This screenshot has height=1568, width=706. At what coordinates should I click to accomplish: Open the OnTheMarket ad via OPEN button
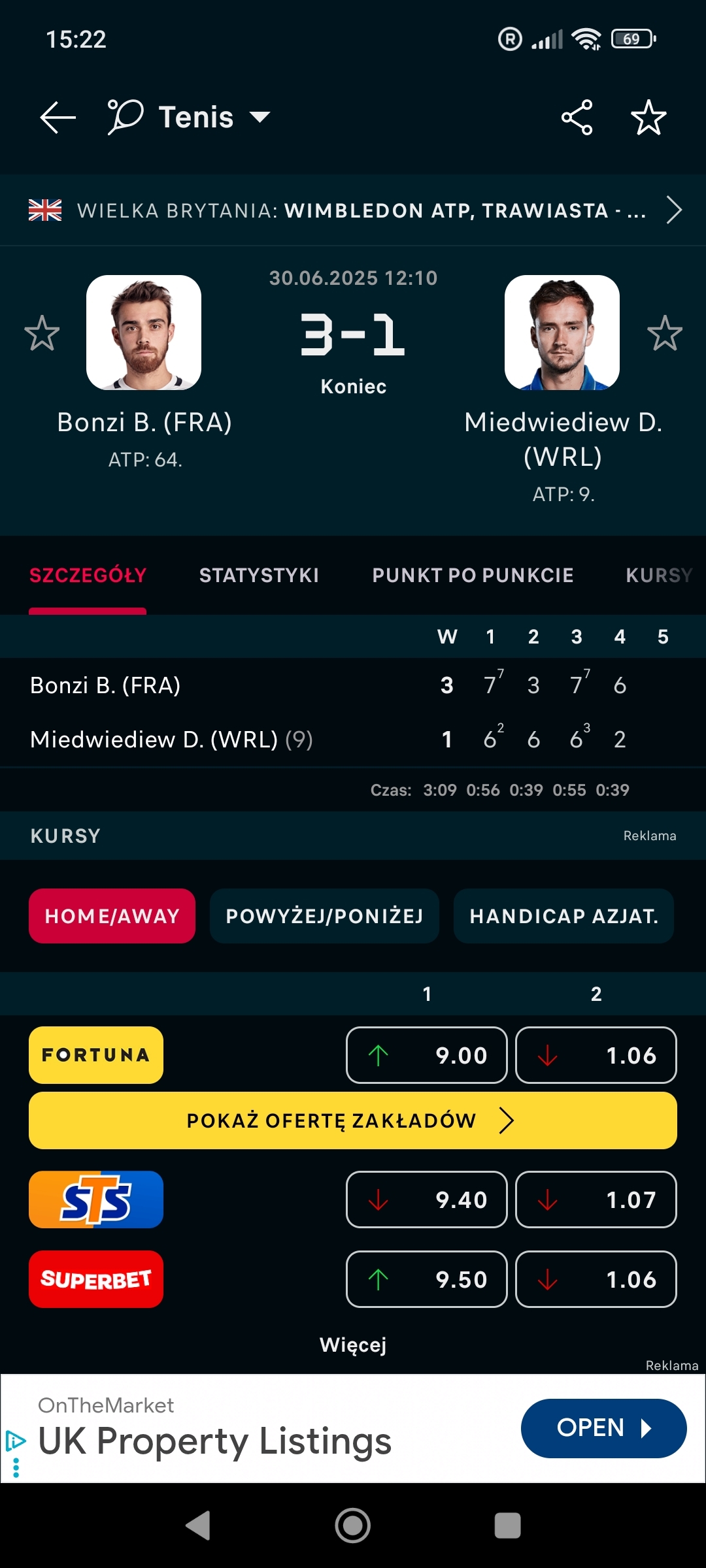point(603,1428)
